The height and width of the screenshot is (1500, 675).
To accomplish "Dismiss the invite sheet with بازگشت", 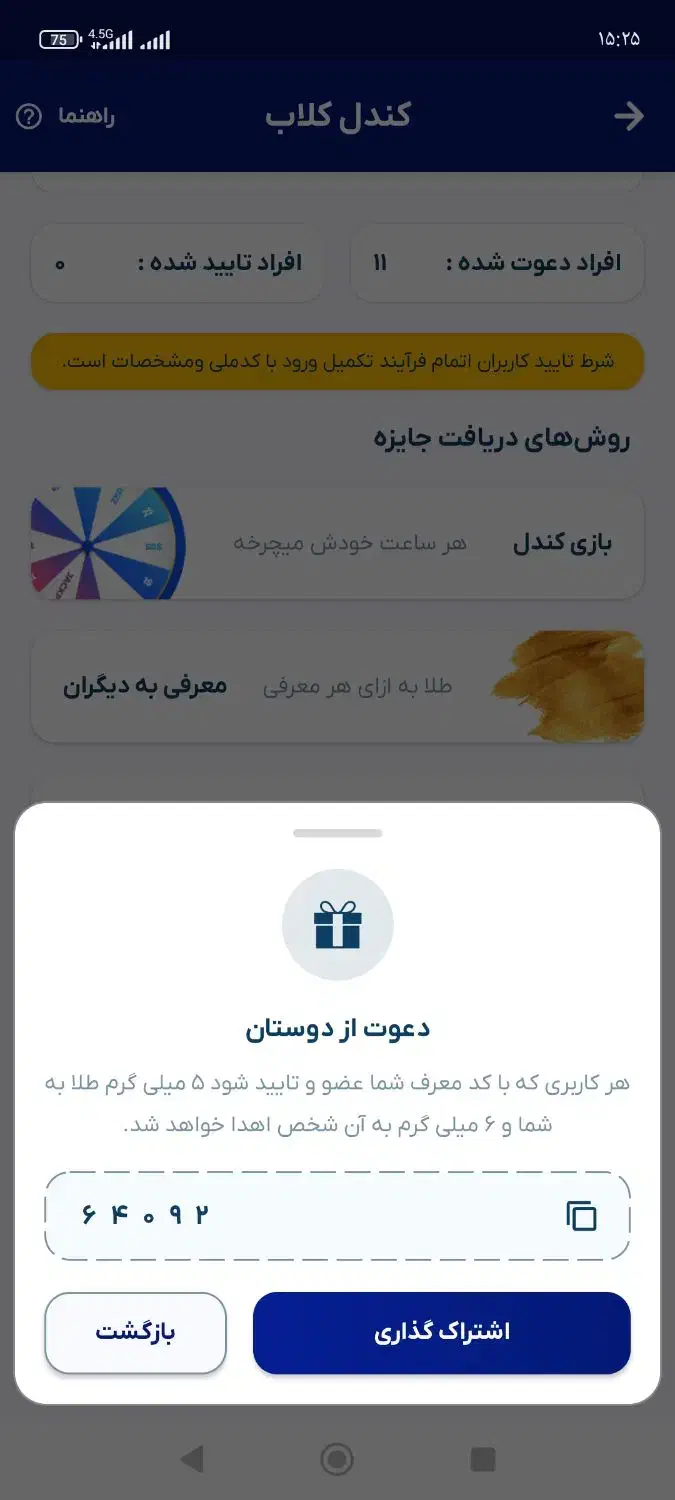I will [x=136, y=1333].
